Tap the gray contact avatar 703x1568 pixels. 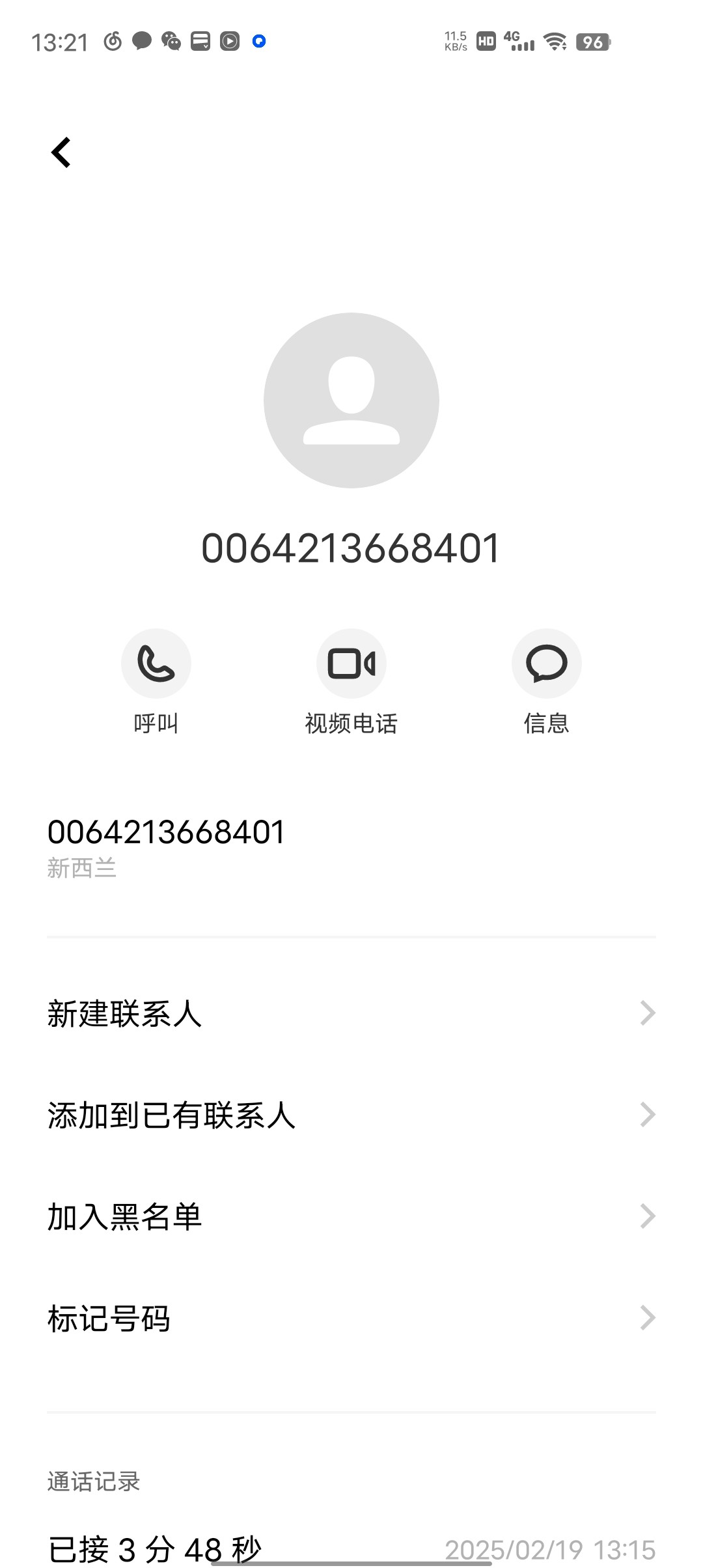(351, 400)
